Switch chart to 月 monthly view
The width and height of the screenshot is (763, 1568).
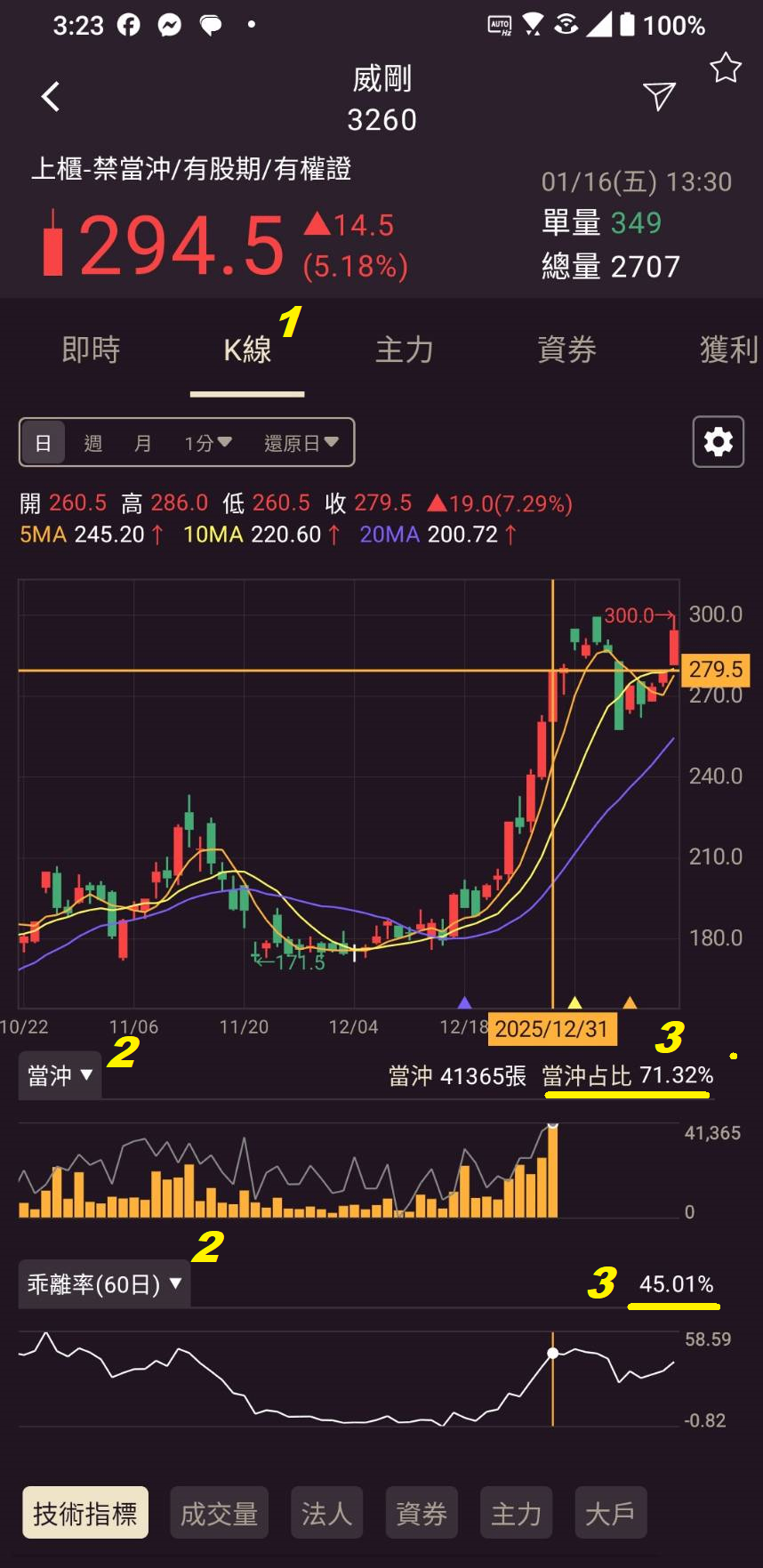pyautogui.click(x=142, y=442)
